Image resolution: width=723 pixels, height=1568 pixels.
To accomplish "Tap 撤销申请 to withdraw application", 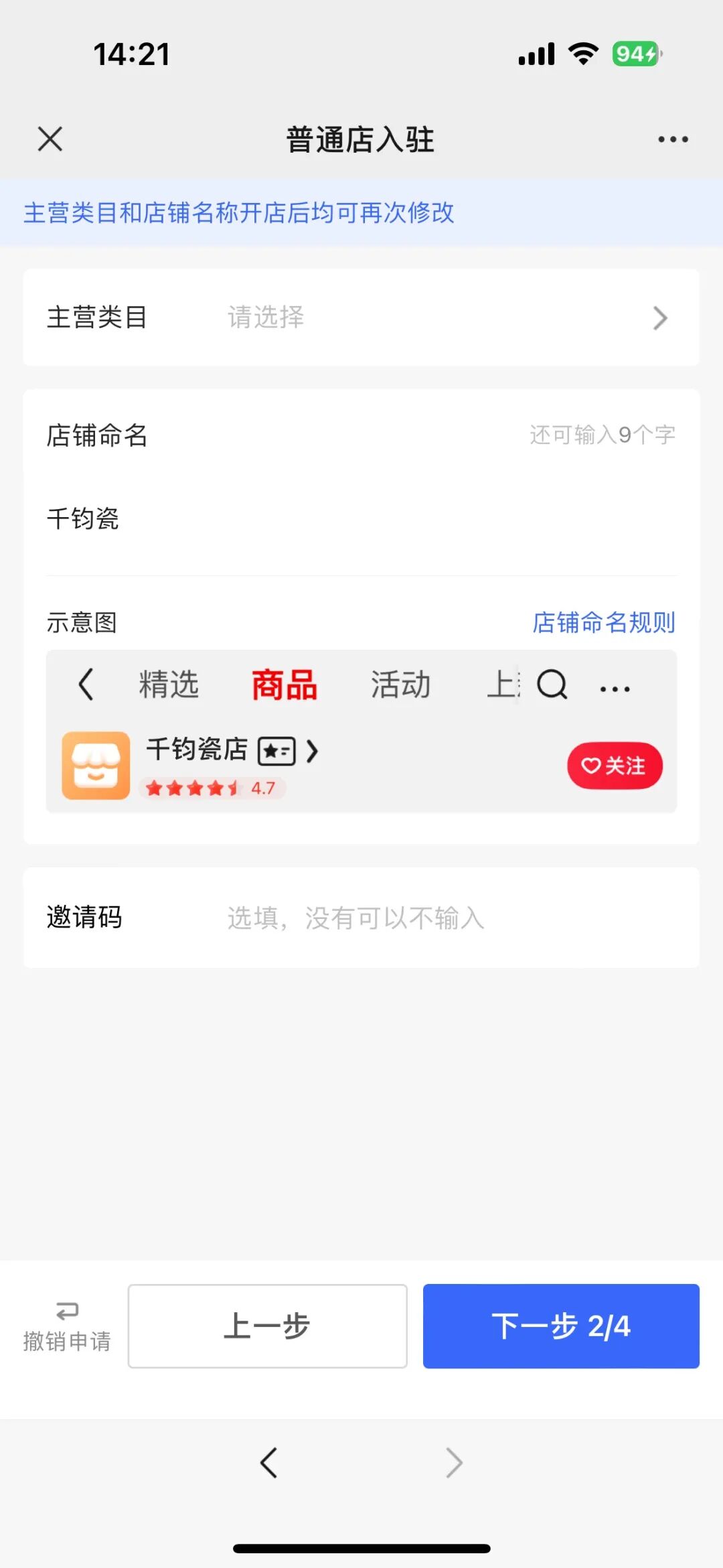I will tap(67, 1327).
